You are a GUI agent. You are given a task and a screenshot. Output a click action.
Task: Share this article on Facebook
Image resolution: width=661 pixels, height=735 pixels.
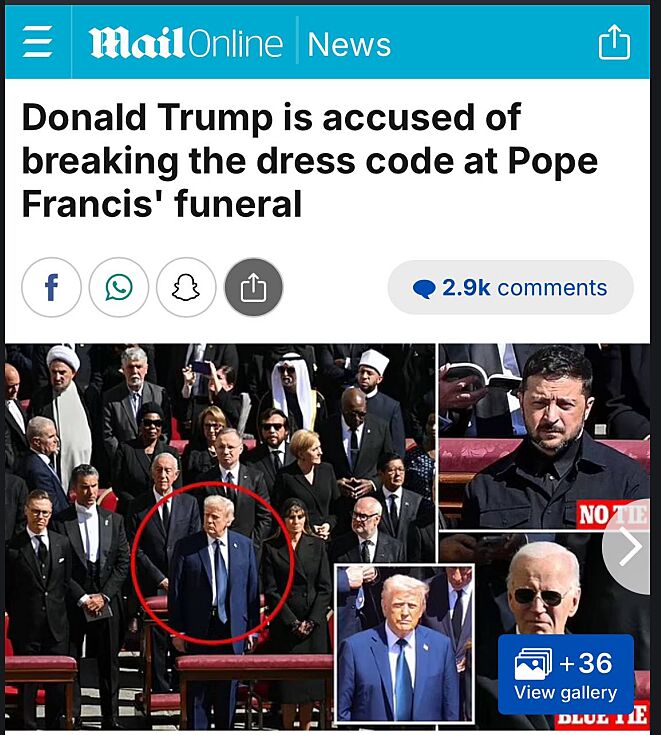click(x=51, y=288)
